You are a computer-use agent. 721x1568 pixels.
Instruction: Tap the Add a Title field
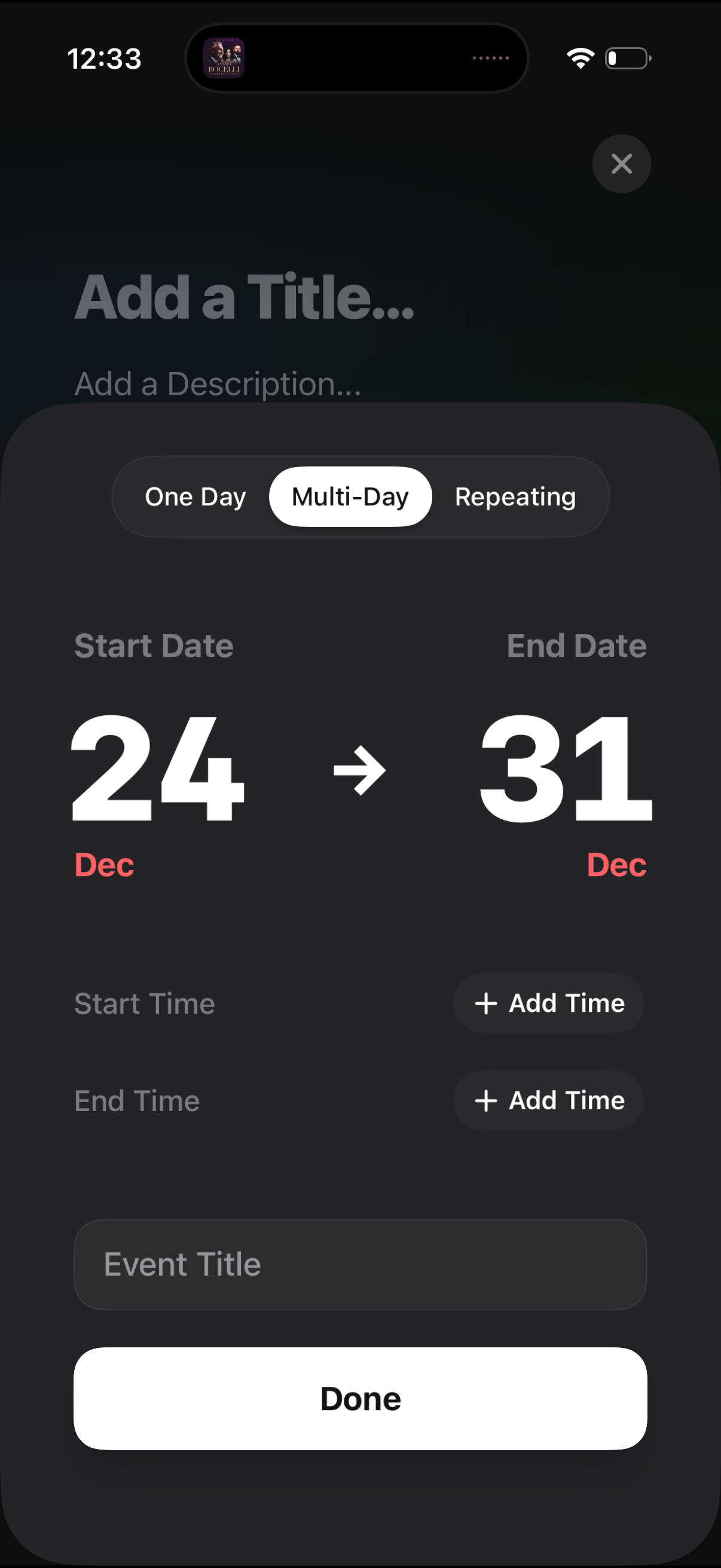245,297
